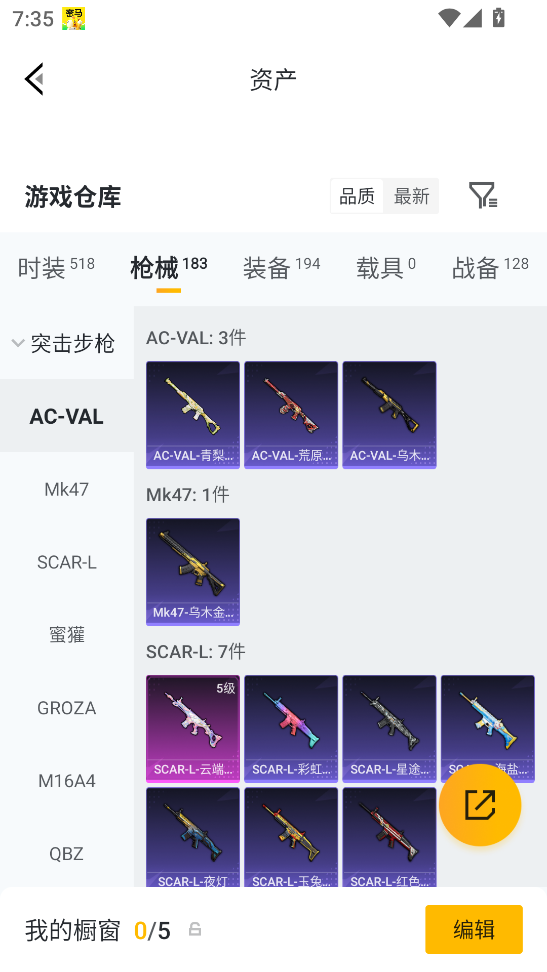Image resolution: width=547 pixels, height=972 pixels.
Task: Switch to the 战备 tab
Action: pyautogui.click(x=490, y=268)
